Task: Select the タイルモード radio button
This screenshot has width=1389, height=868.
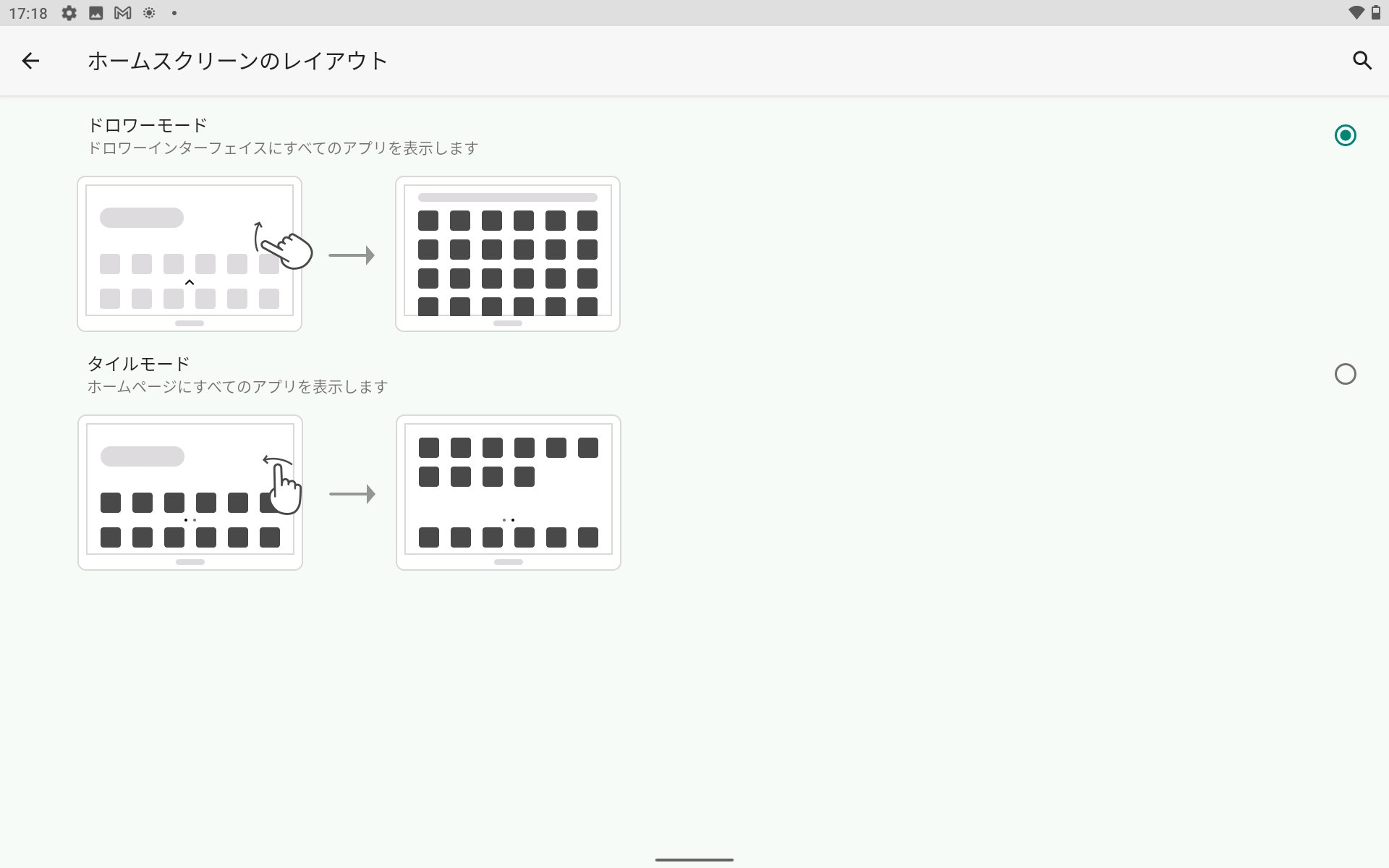Action: (1345, 374)
